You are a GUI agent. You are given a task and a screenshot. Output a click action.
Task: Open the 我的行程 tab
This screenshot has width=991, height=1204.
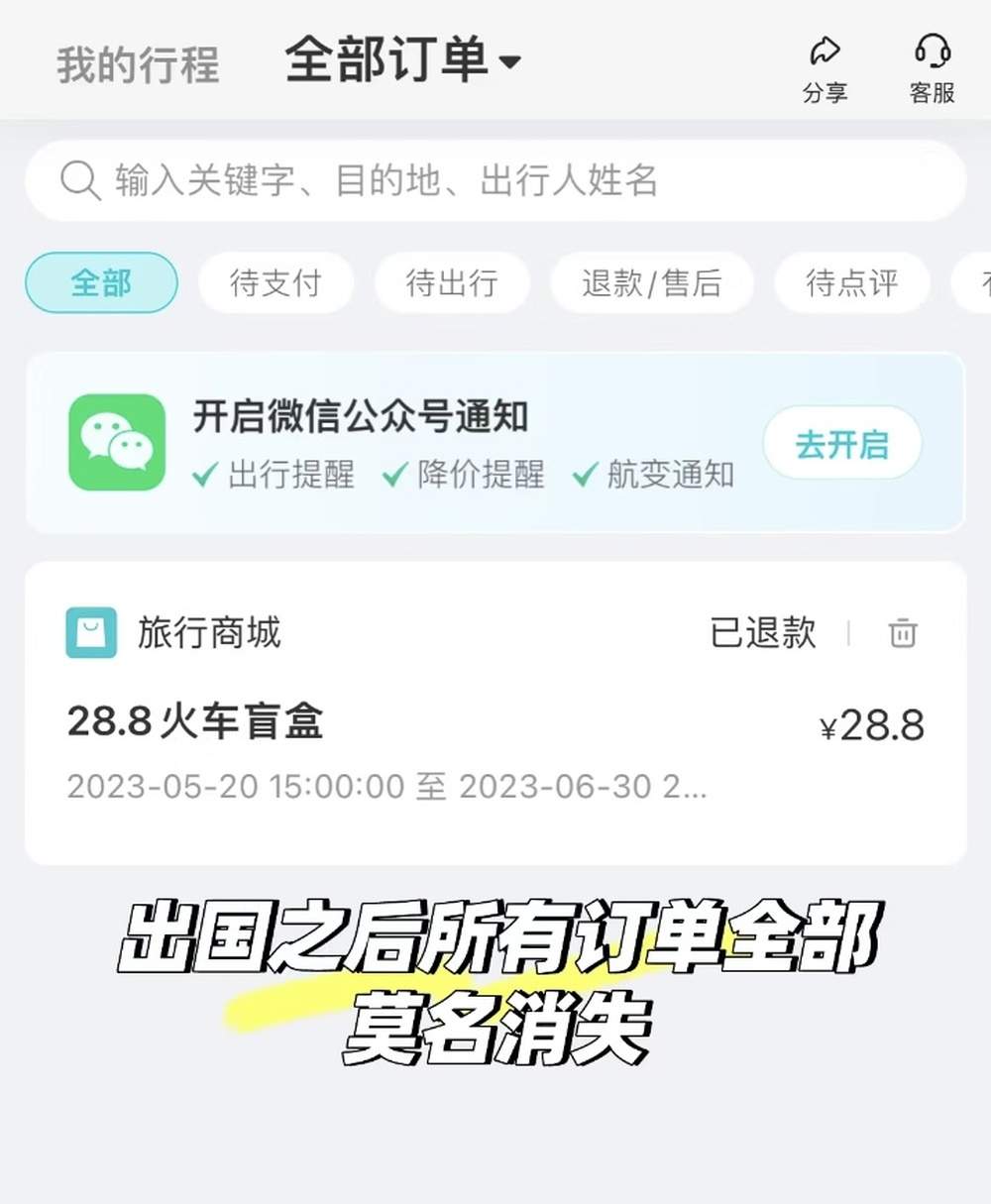click(138, 64)
